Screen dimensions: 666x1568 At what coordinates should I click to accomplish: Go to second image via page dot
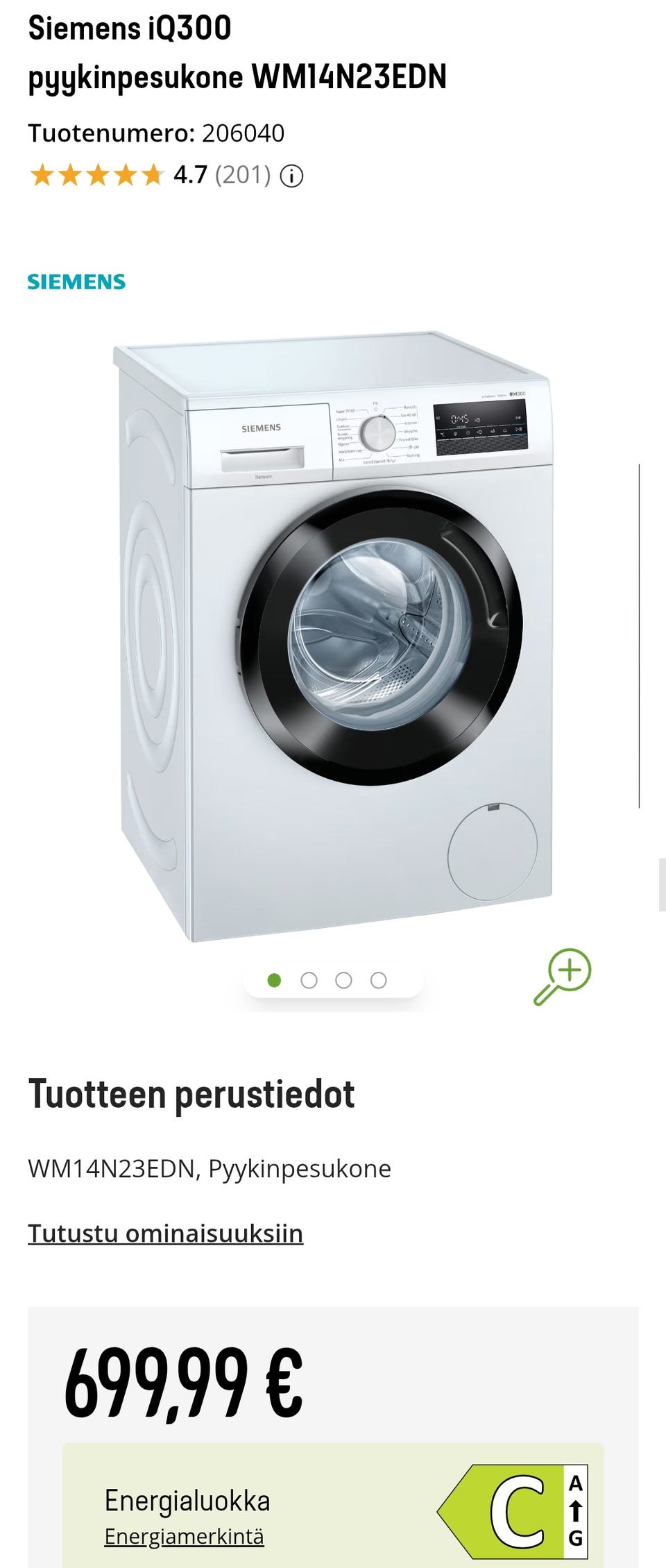(309, 980)
